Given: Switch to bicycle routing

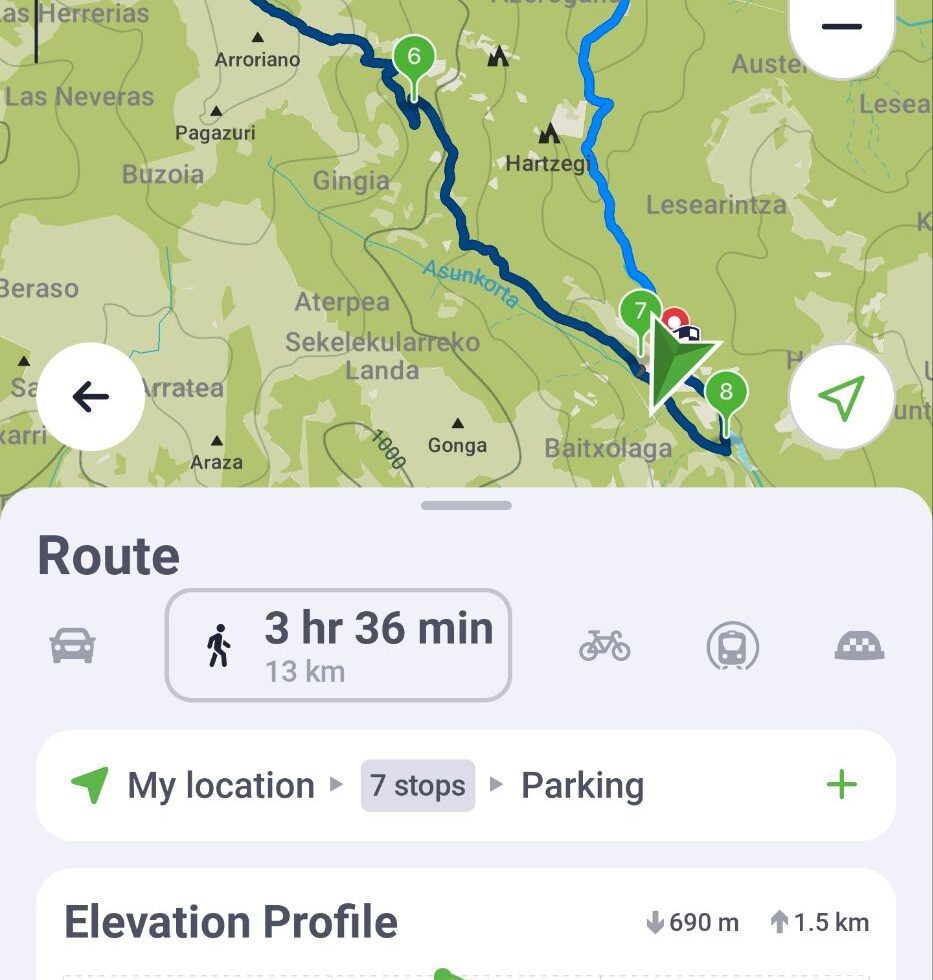Looking at the screenshot, I should tap(604, 646).
